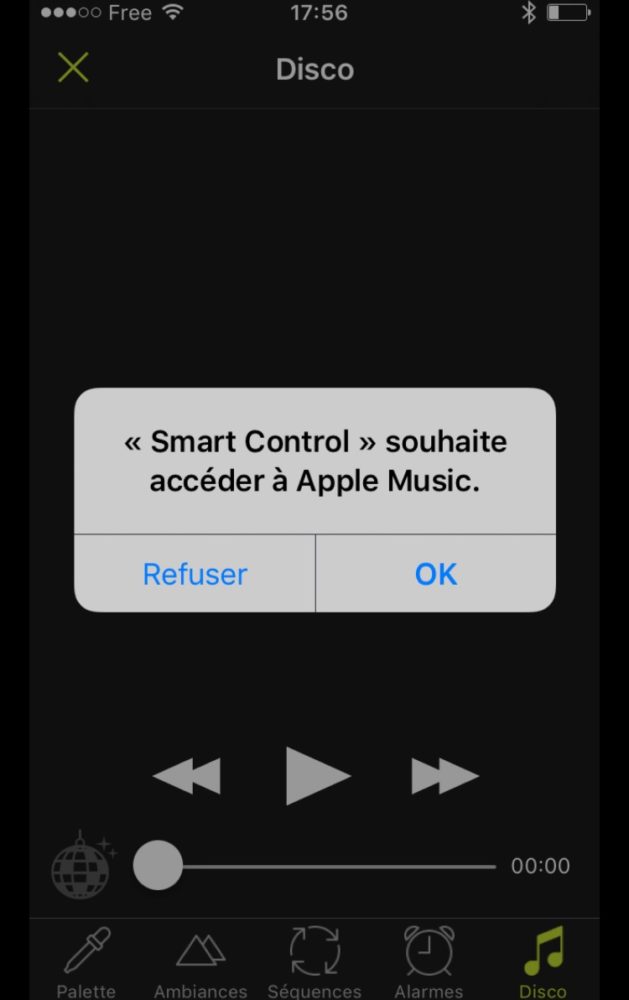Viewport: 629px width, 1000px height.
Task: Select the Alarmes tab
Action: click(429, 962)
